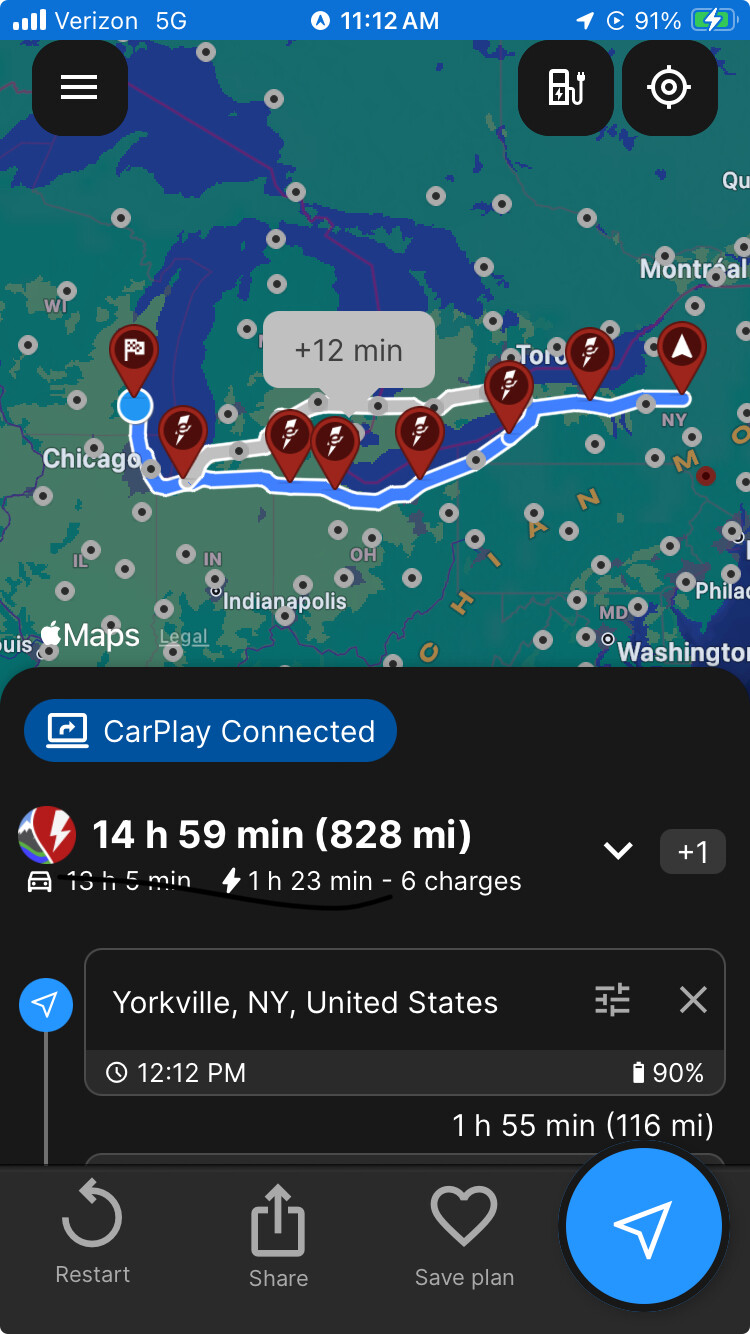The image size is (750, 1334).
Task: View the +1 alternative route
Action: click(x=693, y=852)
